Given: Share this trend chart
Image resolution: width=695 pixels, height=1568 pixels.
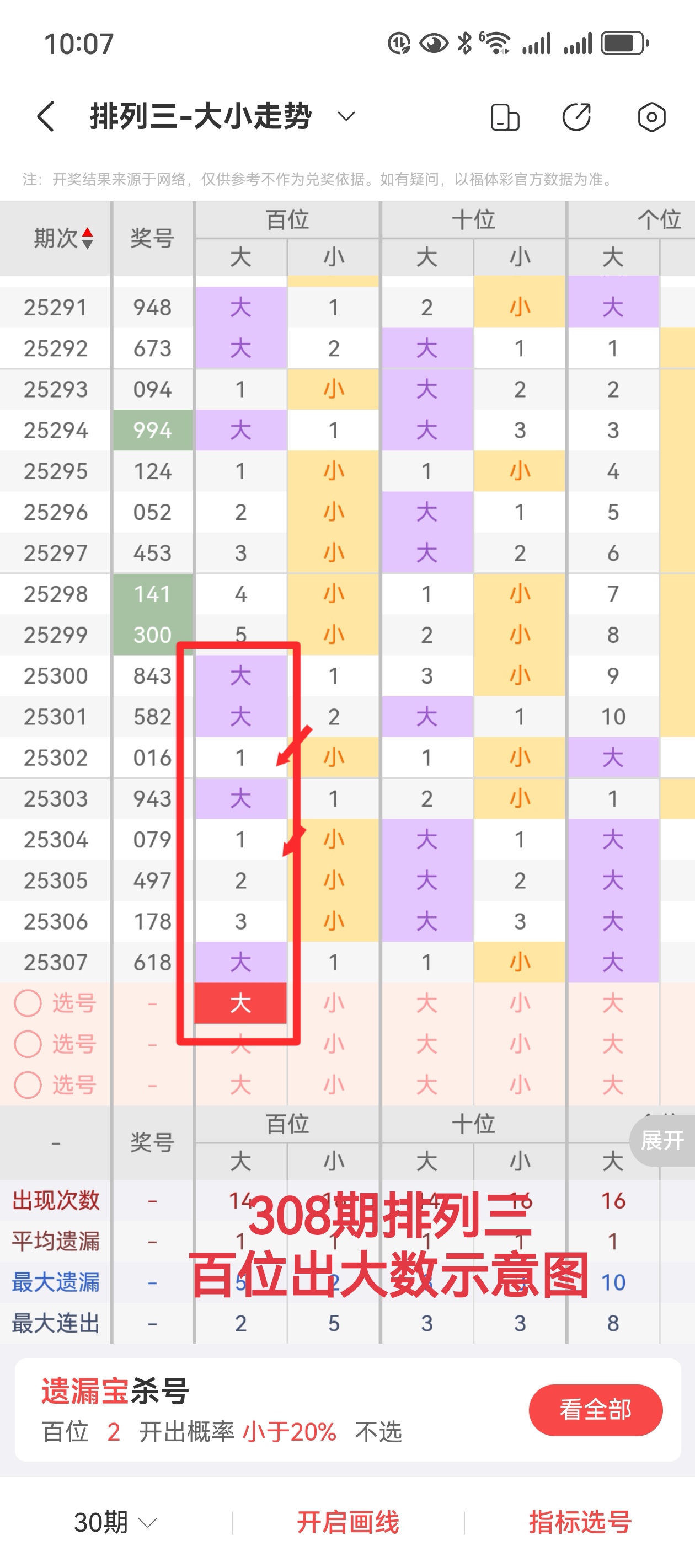Looking at the screenshot, I should point(576,117).
